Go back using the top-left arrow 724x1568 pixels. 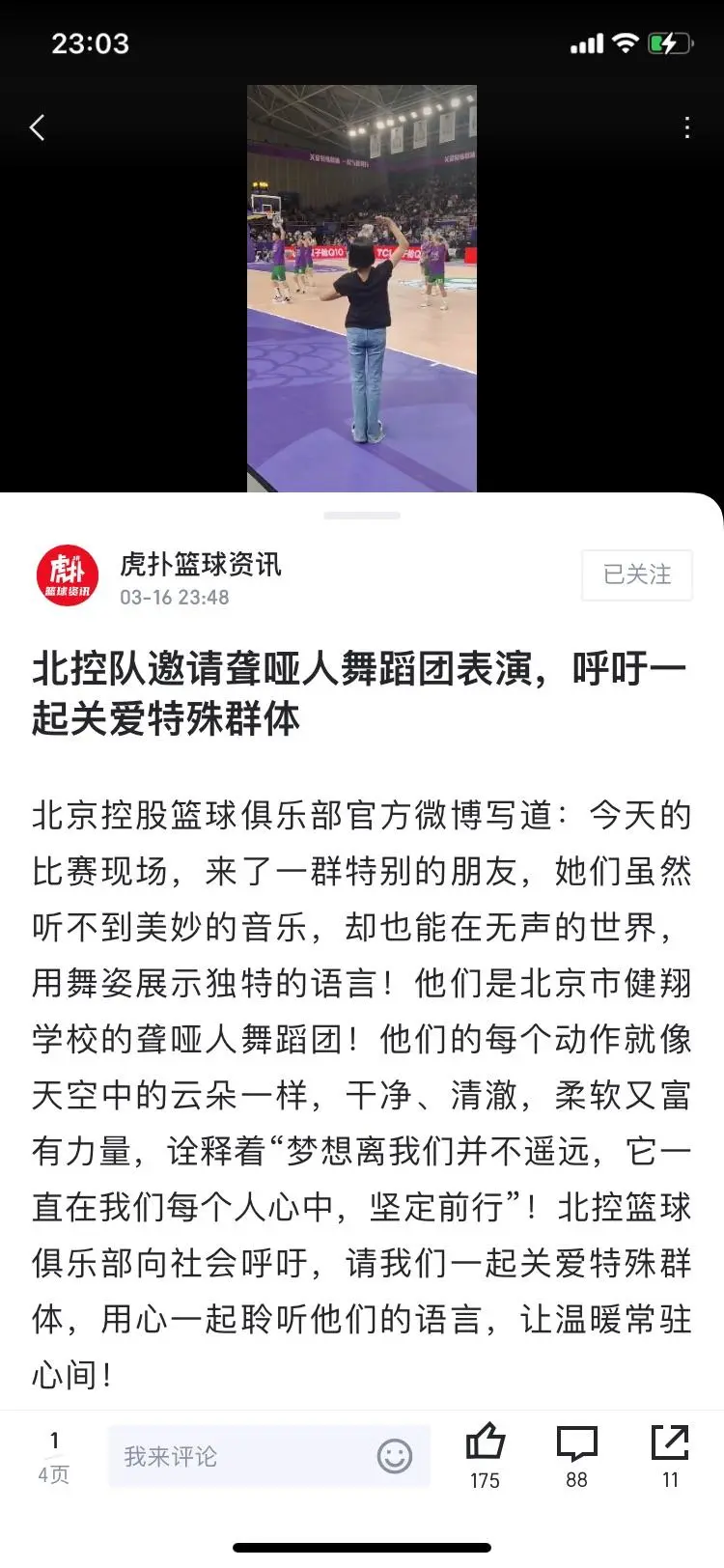pyautogui.click(x=38, y=127)
